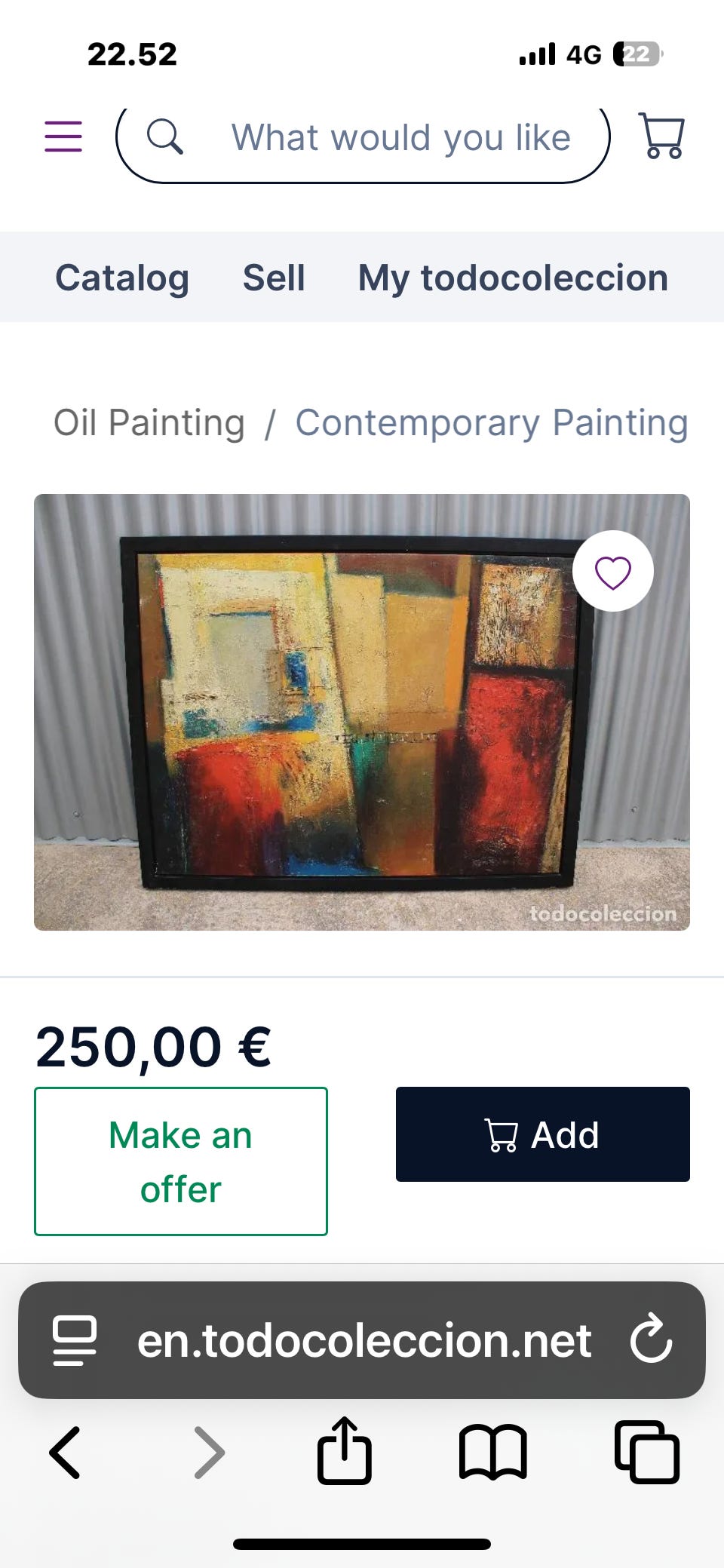Tap the en.todocoleccion.net address bar
This screenshot has height=1568, width=724.
click(364, 1340)
